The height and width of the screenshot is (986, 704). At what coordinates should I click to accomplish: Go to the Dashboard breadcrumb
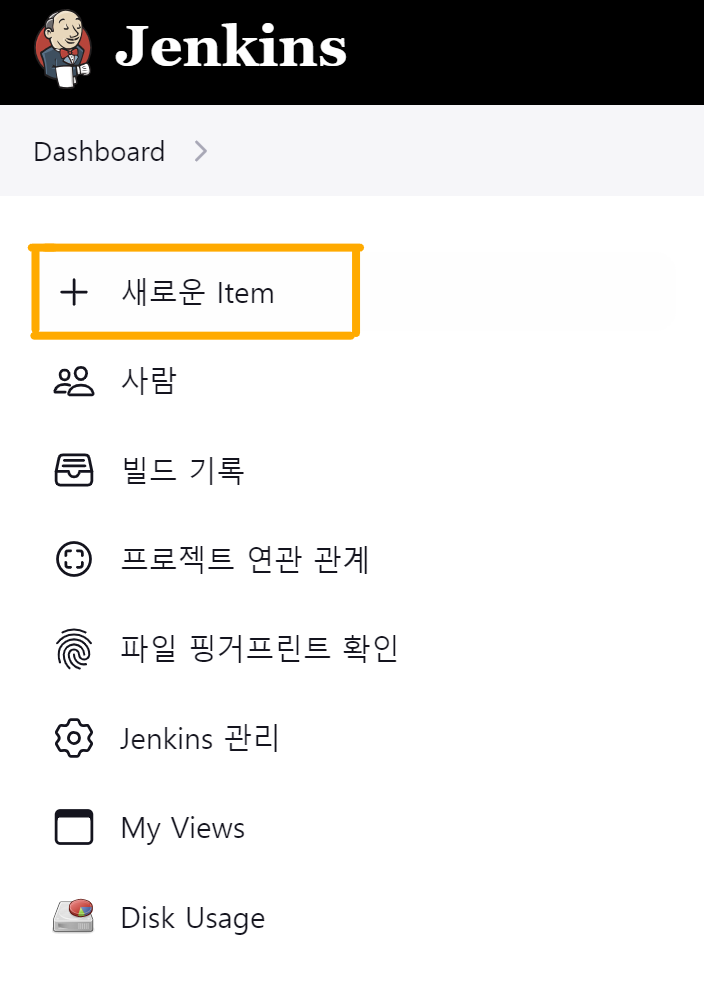[x=99, y=152]
